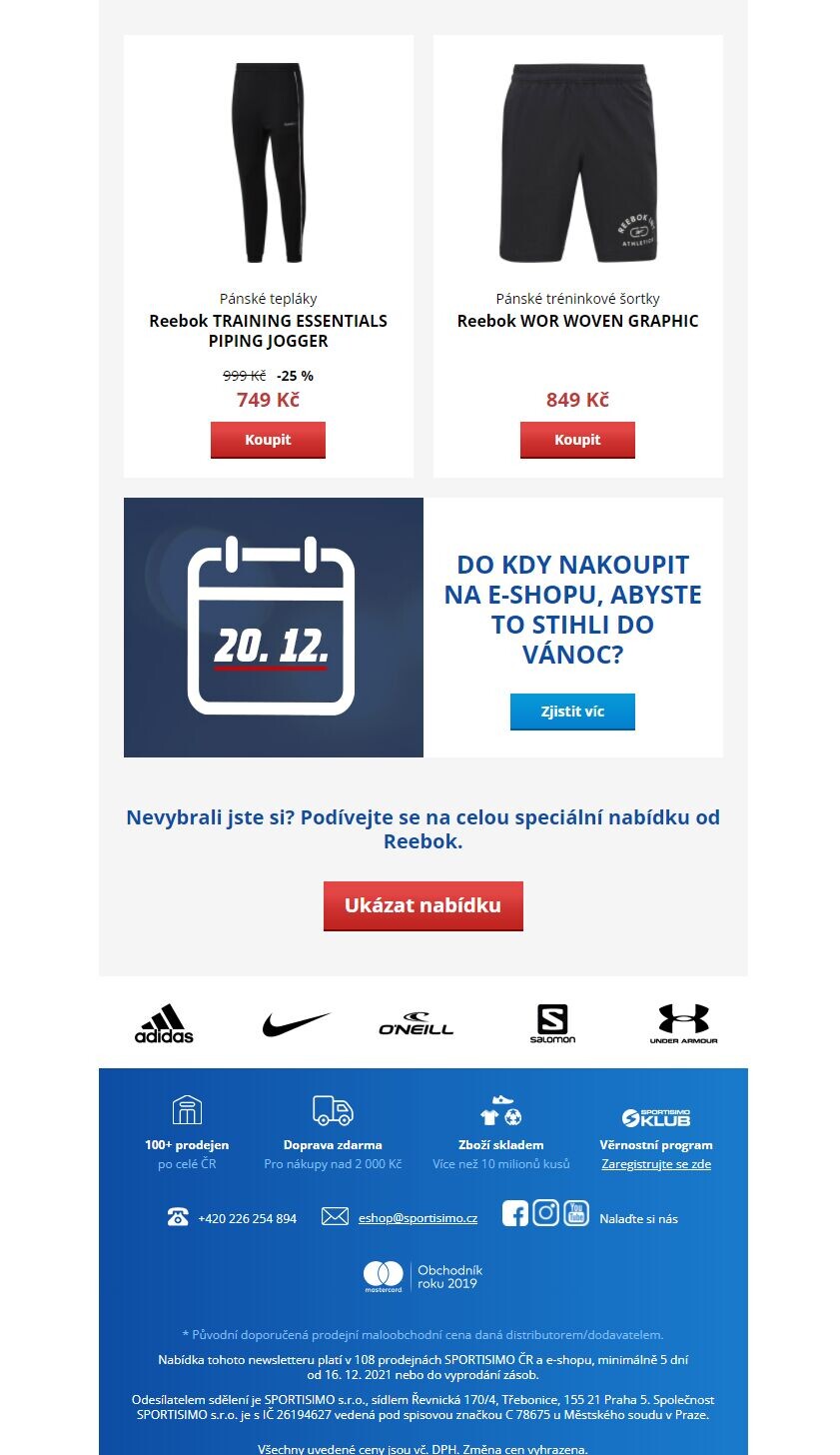
Task: Open the Nike brand logo
Action: pyautogui.click(x=296, y=1024)
